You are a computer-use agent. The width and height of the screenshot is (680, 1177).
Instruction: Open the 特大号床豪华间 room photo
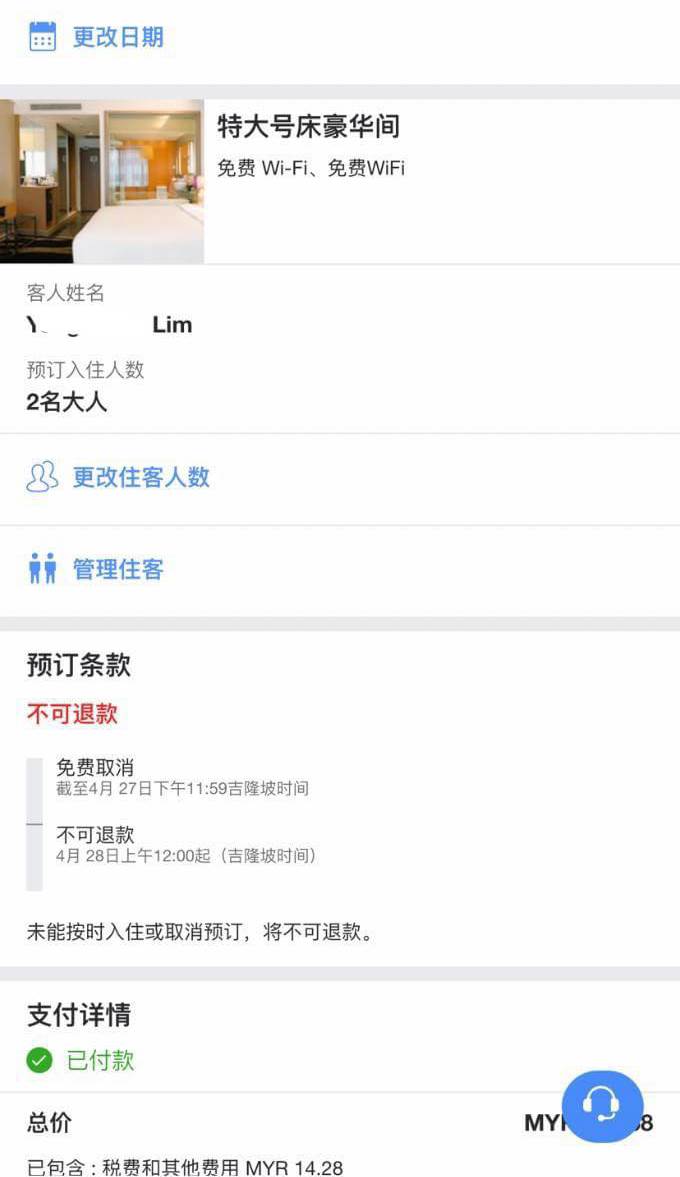pyautogui.click(x=102, y=181)
